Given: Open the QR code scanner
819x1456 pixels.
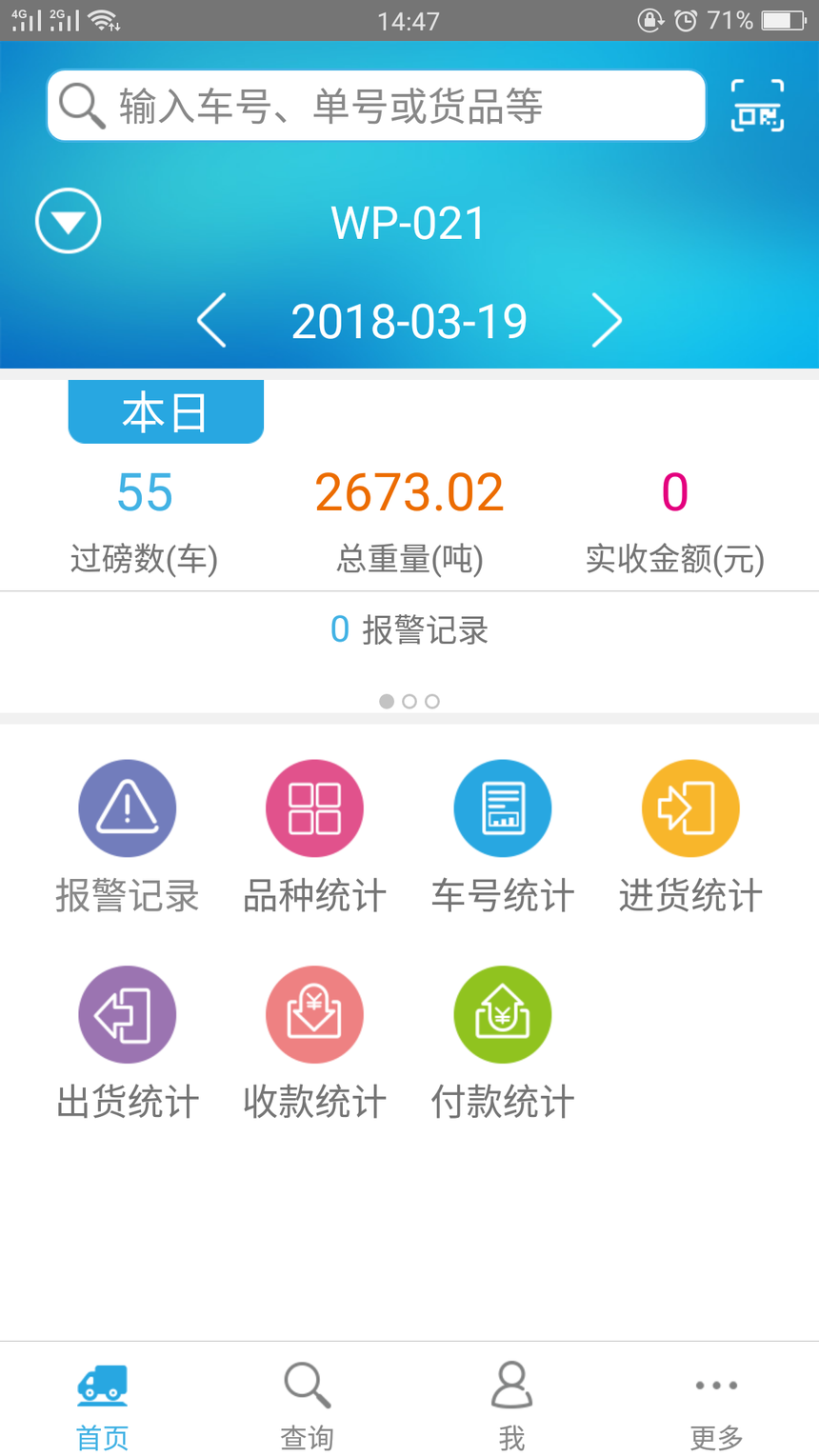Looking at the screenshot, I should pos(757,106).
